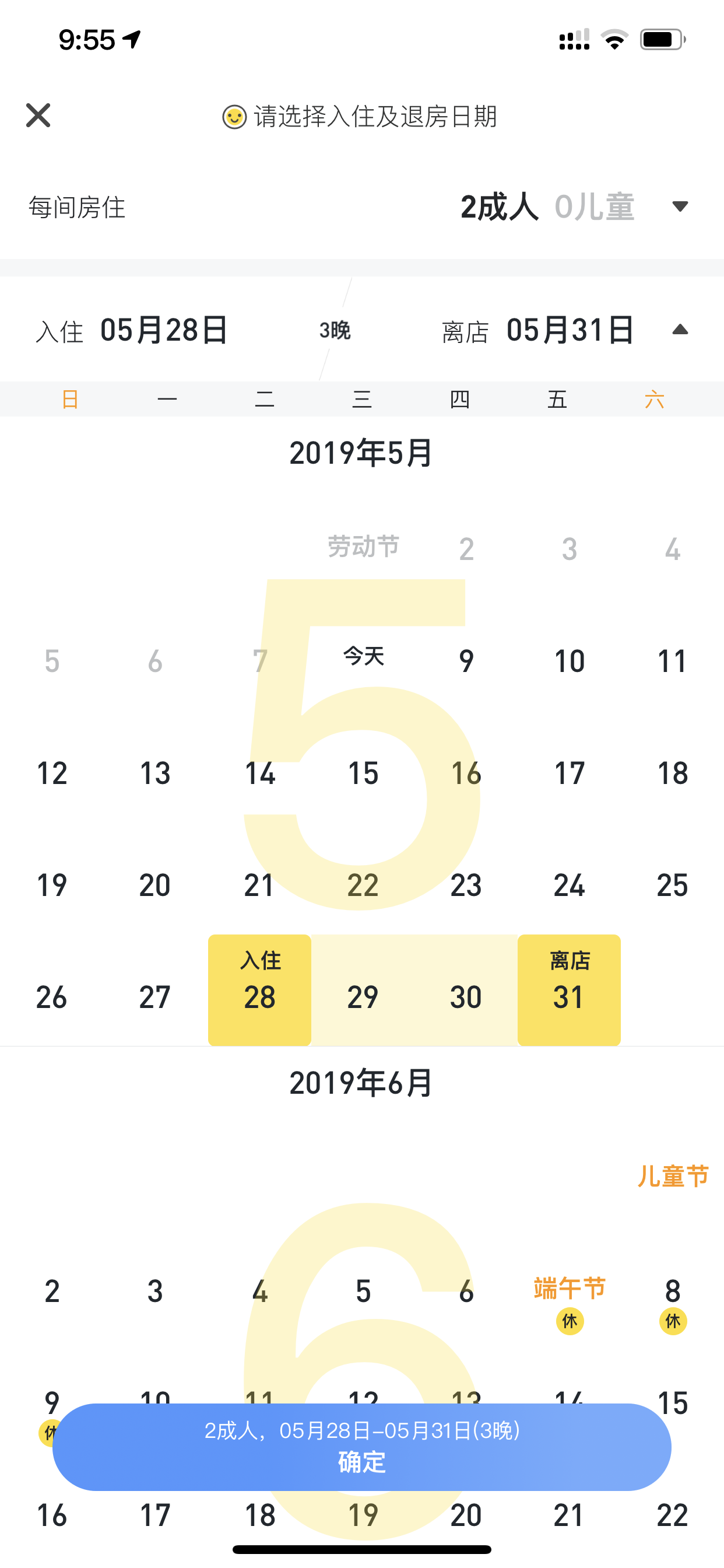Image resolution: width=724 pixels, height=1568 pixels.
Task: Pick June 8 in the calendar
Action: pos(673,1291)
